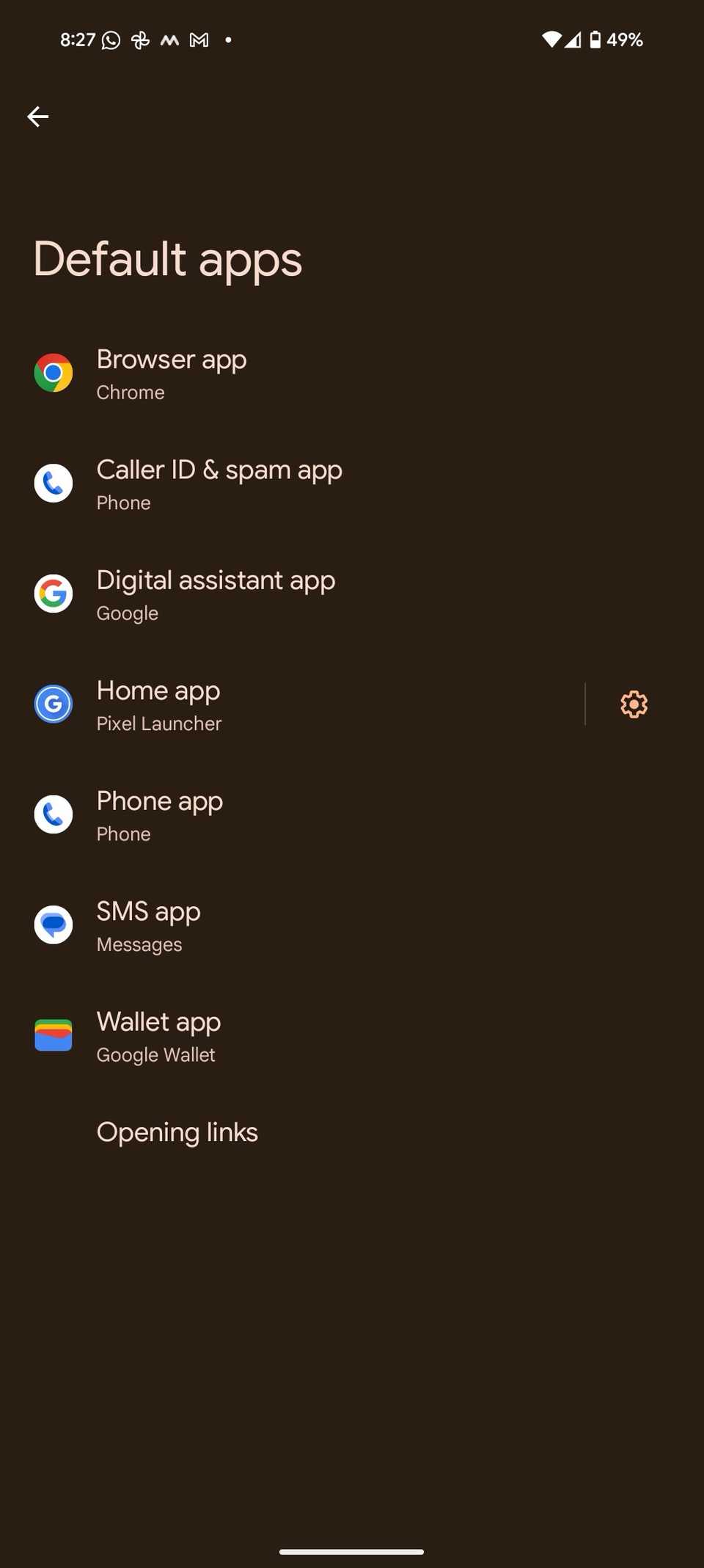Go back using the top-left arrow

38,117
